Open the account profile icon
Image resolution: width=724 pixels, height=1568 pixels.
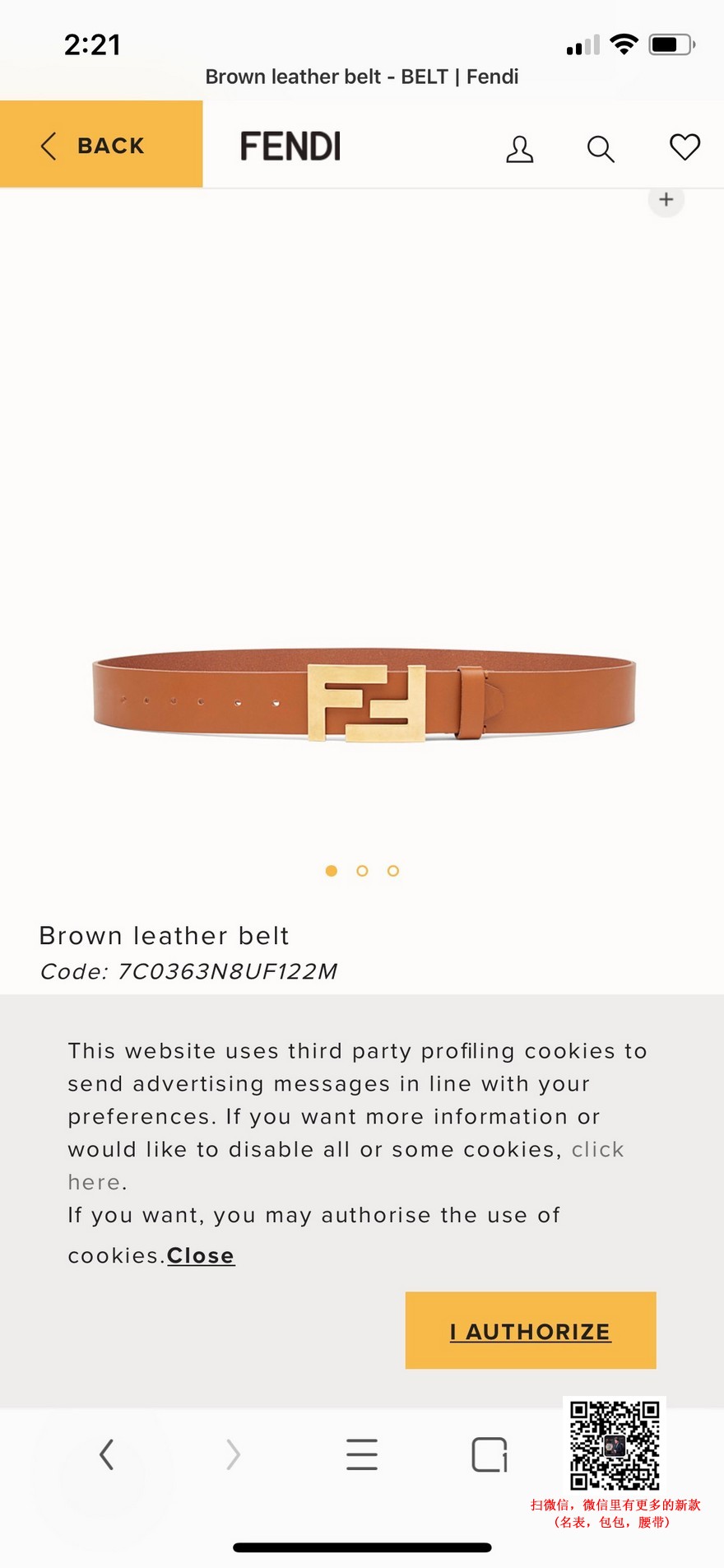(x=519, y=149)
